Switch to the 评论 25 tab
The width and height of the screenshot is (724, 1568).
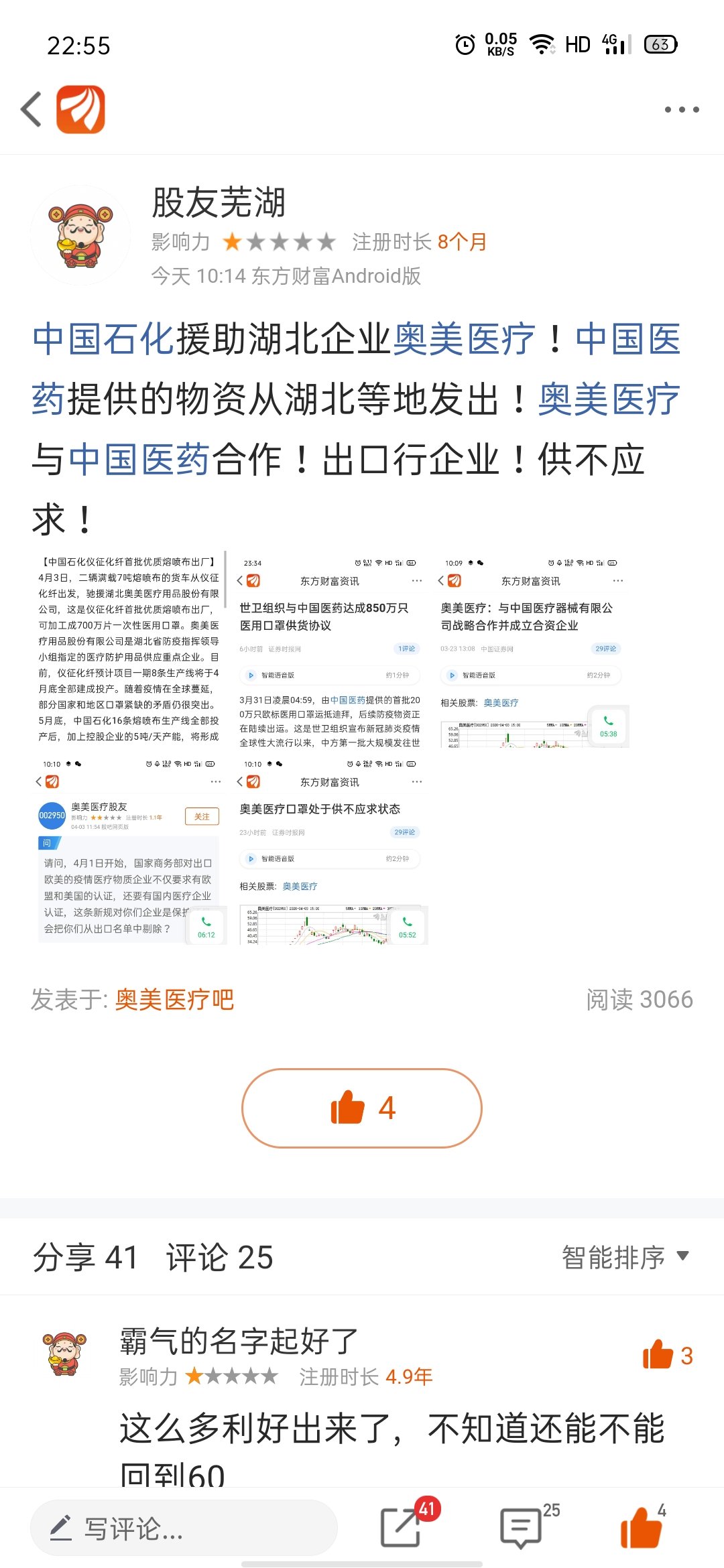click(x=220, y=1256)
